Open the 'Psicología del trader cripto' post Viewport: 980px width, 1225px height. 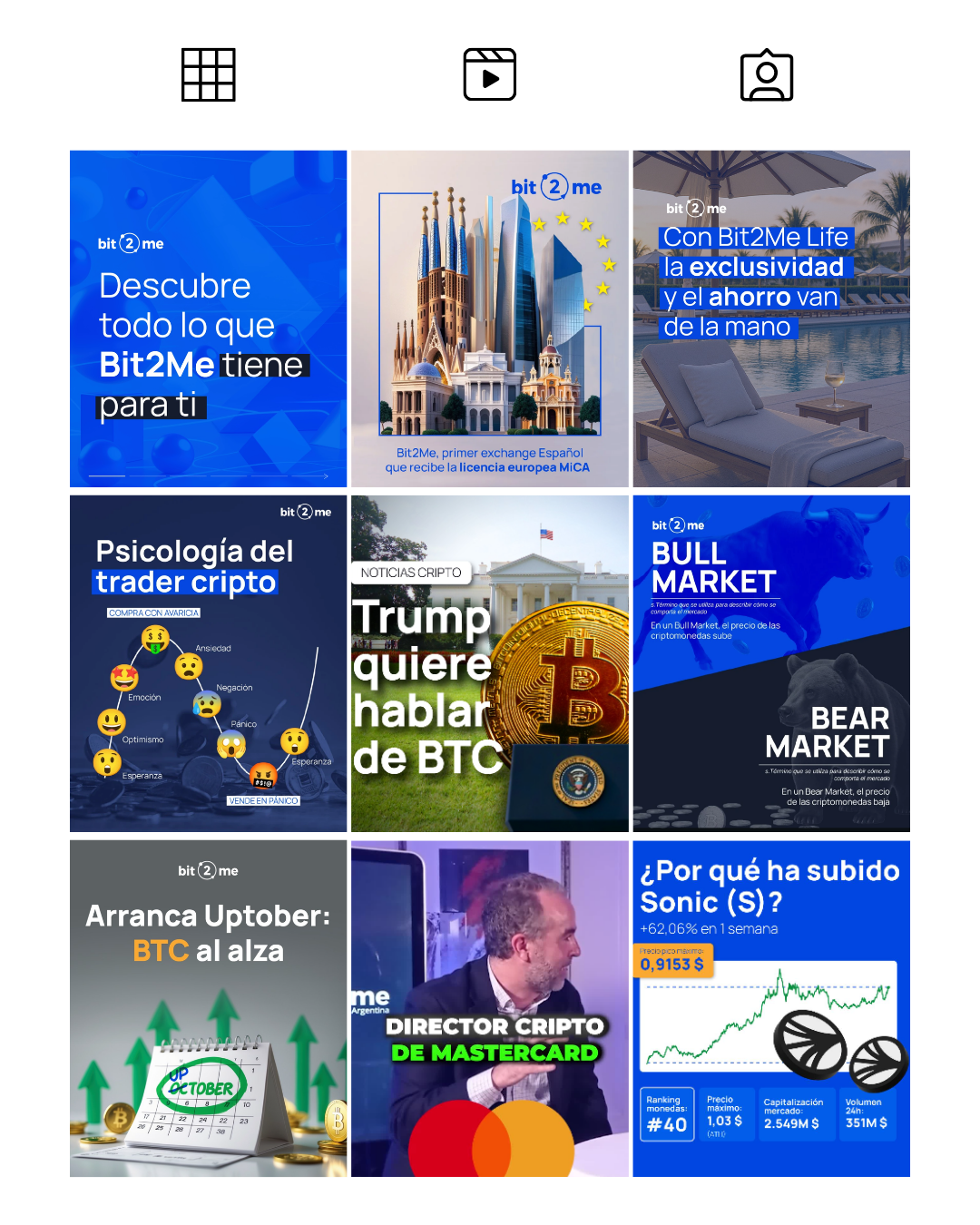pyautogui.click(x=209, y=663)
